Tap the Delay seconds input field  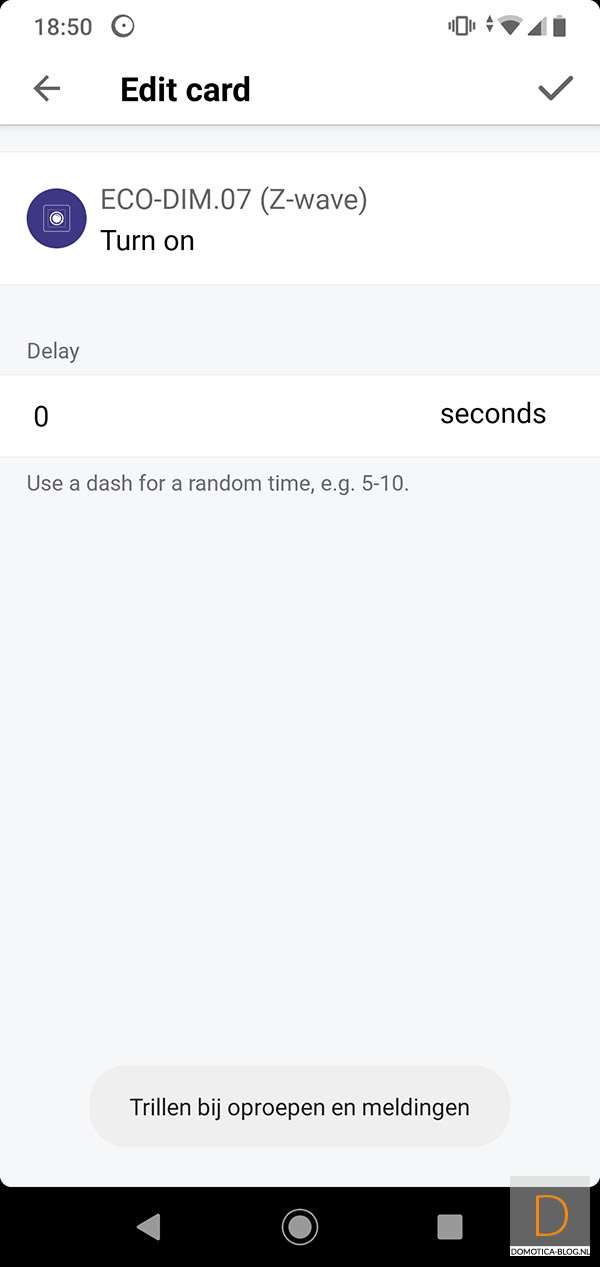coord(220,416)
